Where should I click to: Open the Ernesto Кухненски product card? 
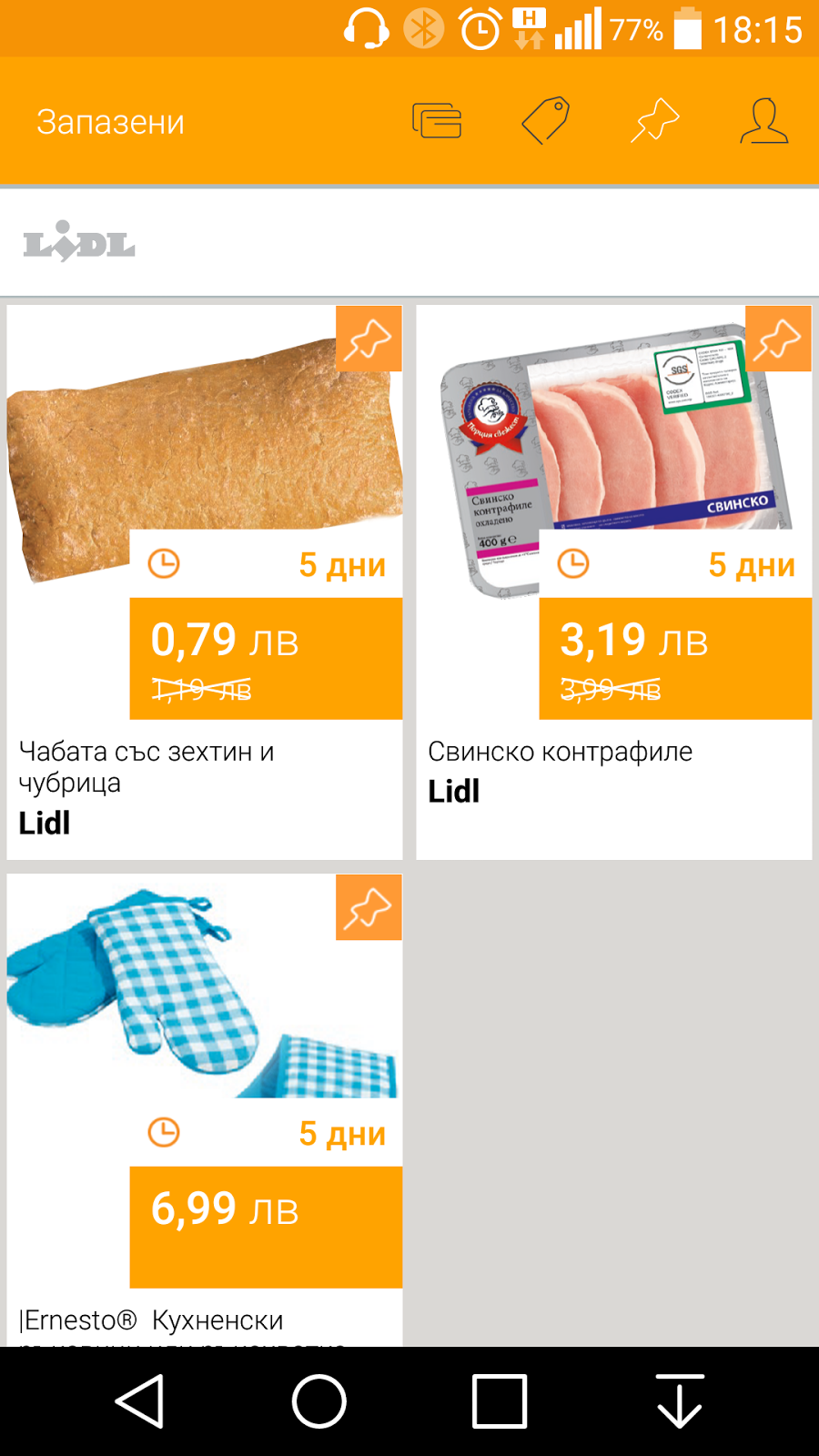tap(205, 1110)
